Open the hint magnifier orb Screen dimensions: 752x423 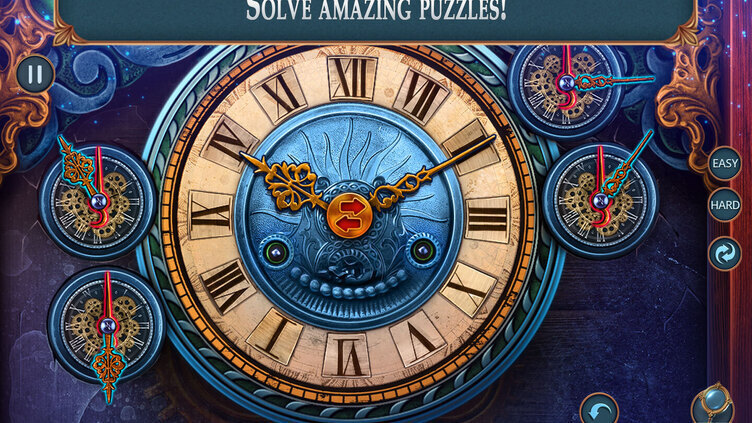[712, 406]
